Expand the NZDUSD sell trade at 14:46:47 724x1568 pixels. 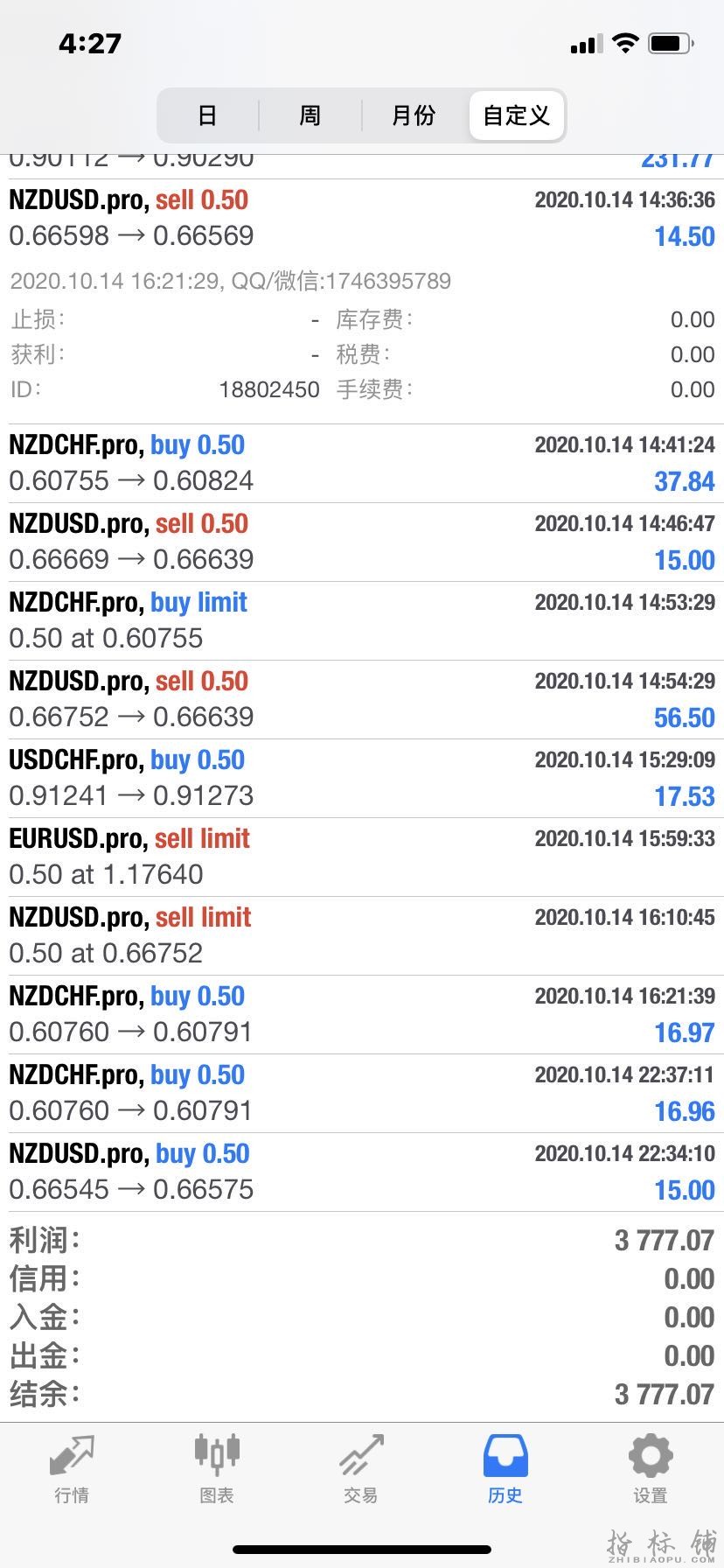362,542
